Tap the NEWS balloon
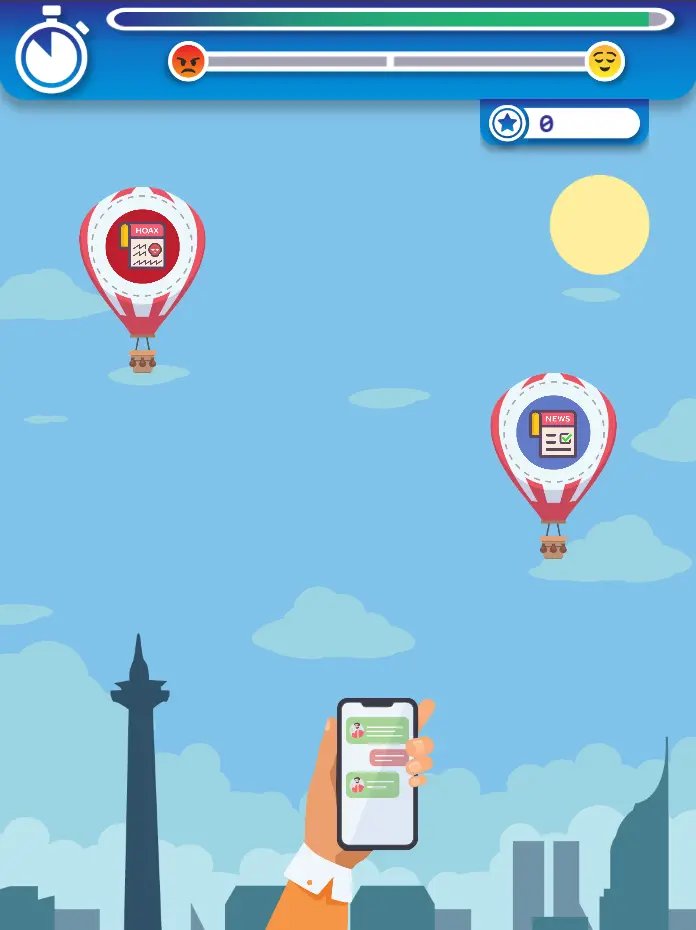Viewport: 696px width, 930px height. coord(553,435)
